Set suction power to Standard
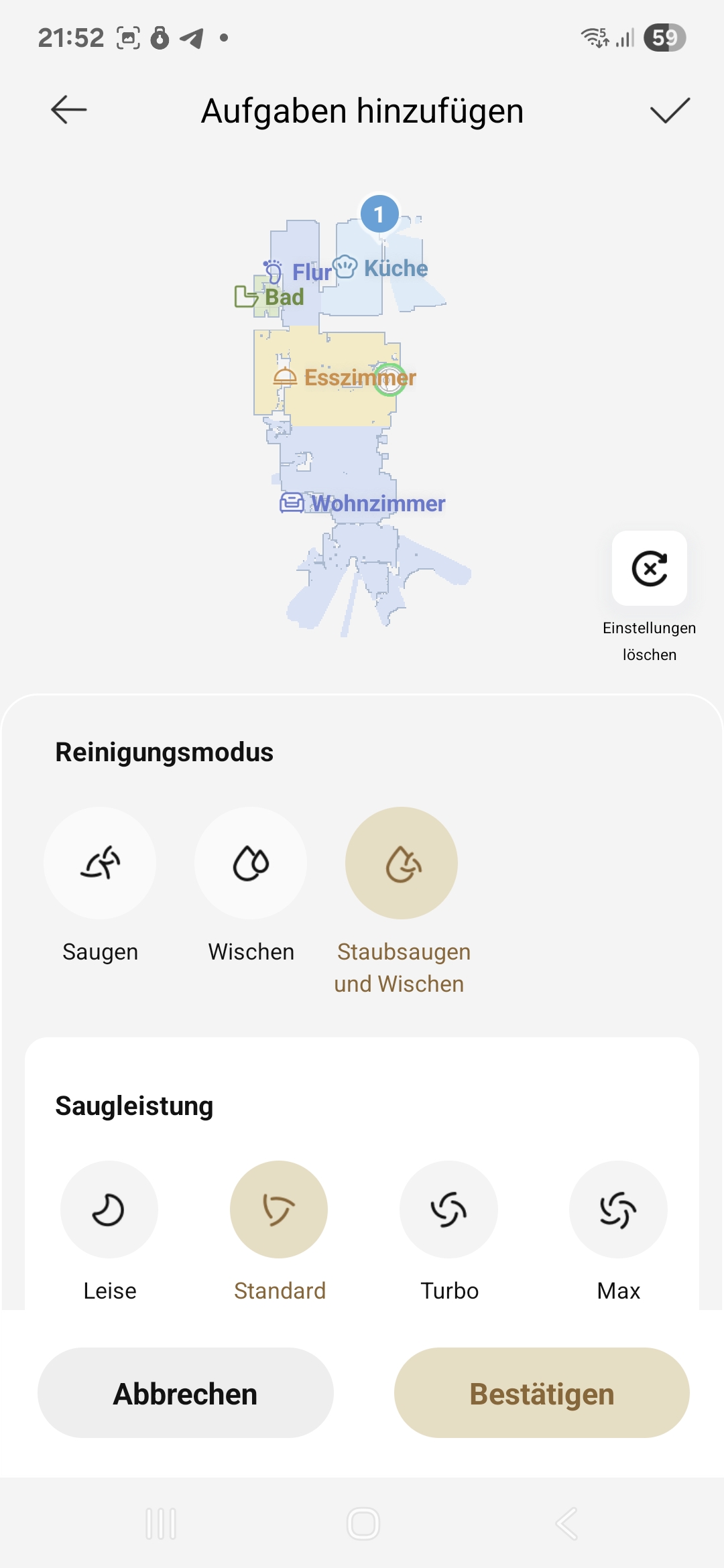The width and height of the screenshot is (724, 1568). click(x=279, y=1210)
